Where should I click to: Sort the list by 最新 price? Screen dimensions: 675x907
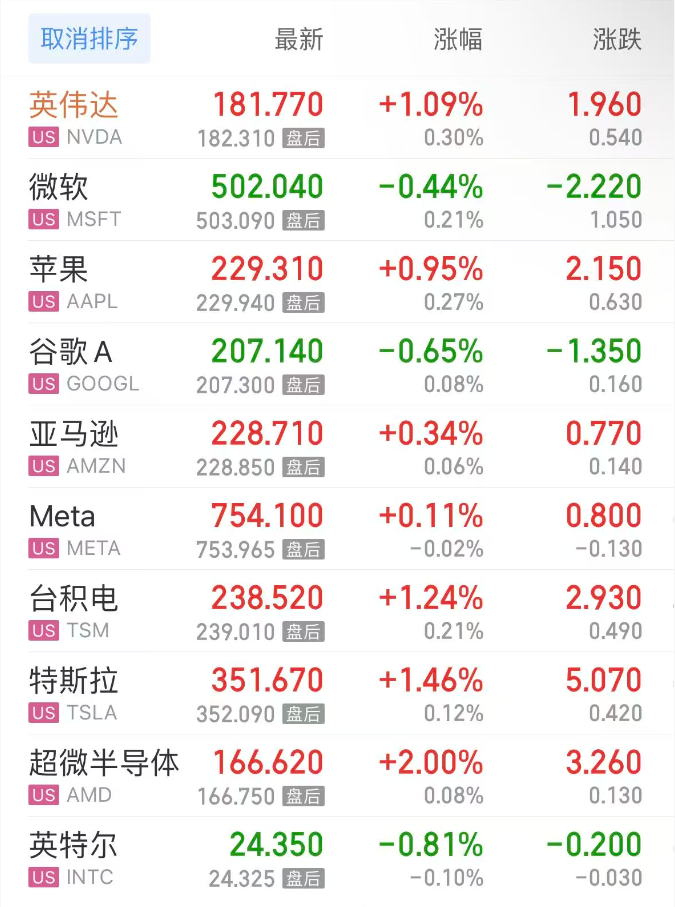[299, 40]
